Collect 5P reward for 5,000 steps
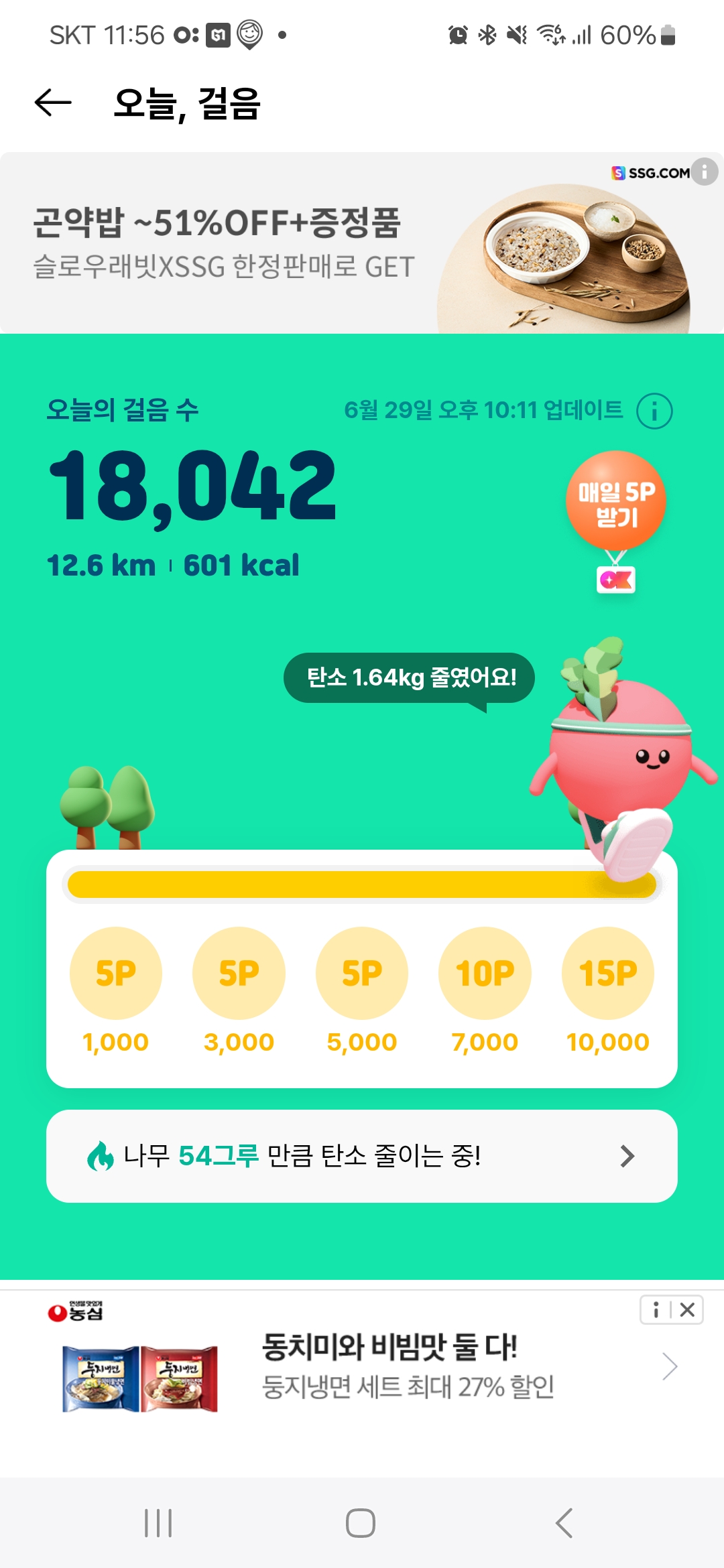 pos(362,973)
